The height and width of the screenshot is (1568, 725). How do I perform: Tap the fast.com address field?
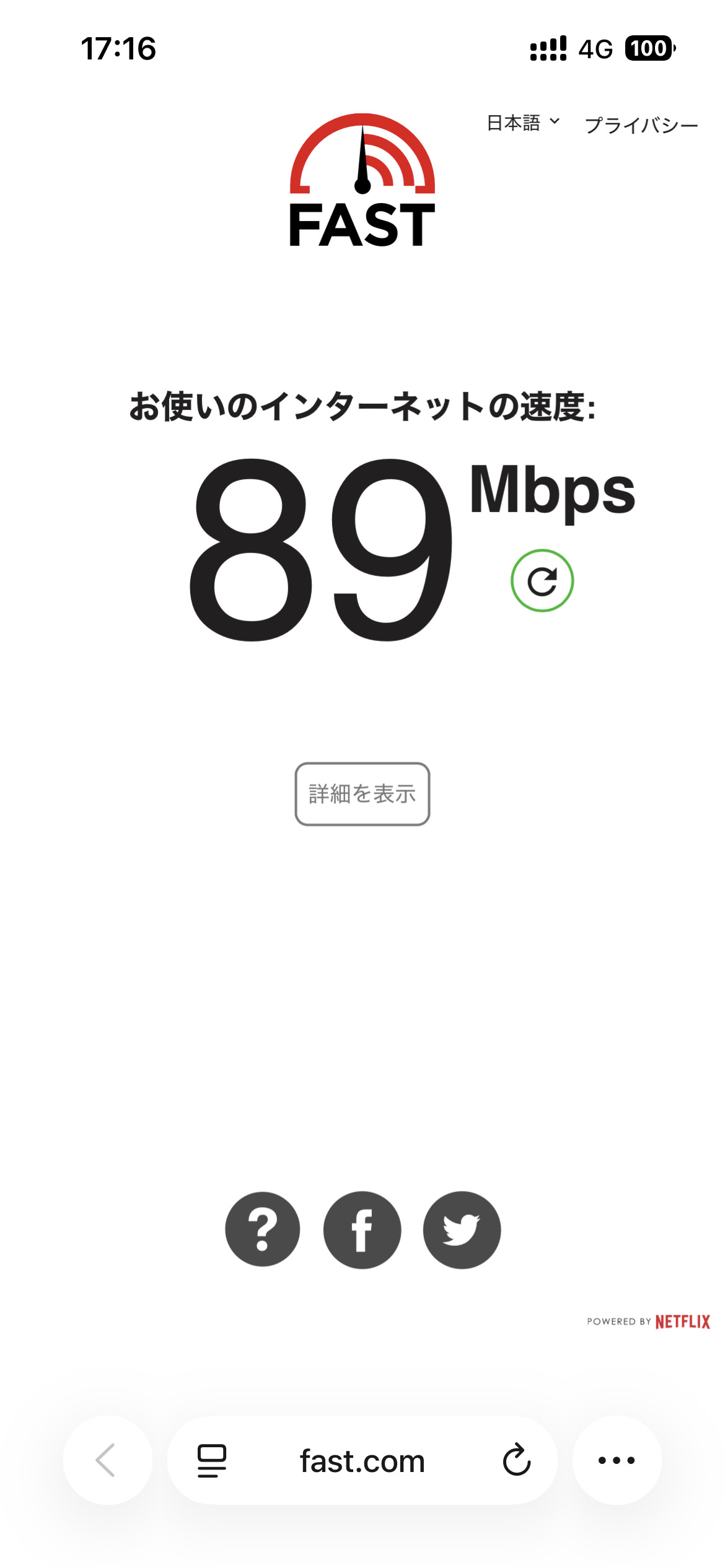pyautogui.click(x=362, y=1460)
